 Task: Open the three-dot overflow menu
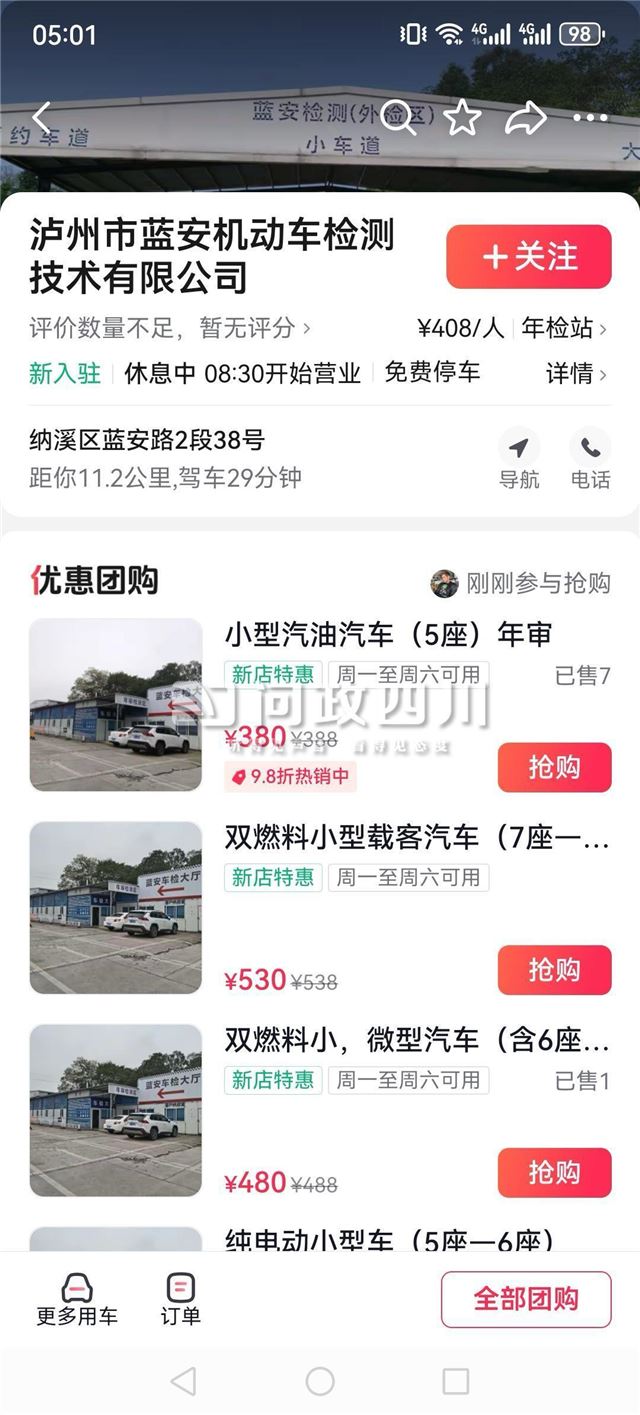point(590,119)
